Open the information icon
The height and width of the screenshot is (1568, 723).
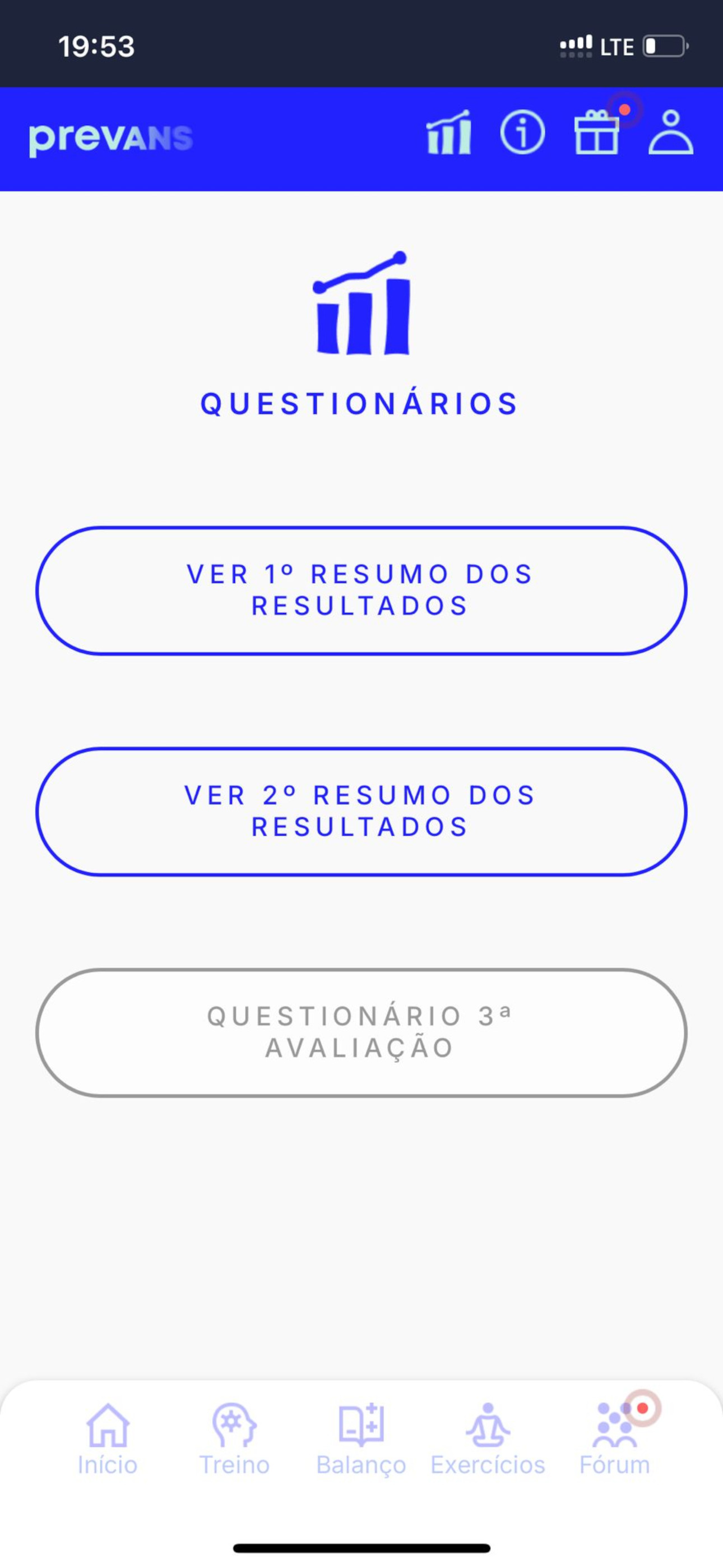coord(522,133)
